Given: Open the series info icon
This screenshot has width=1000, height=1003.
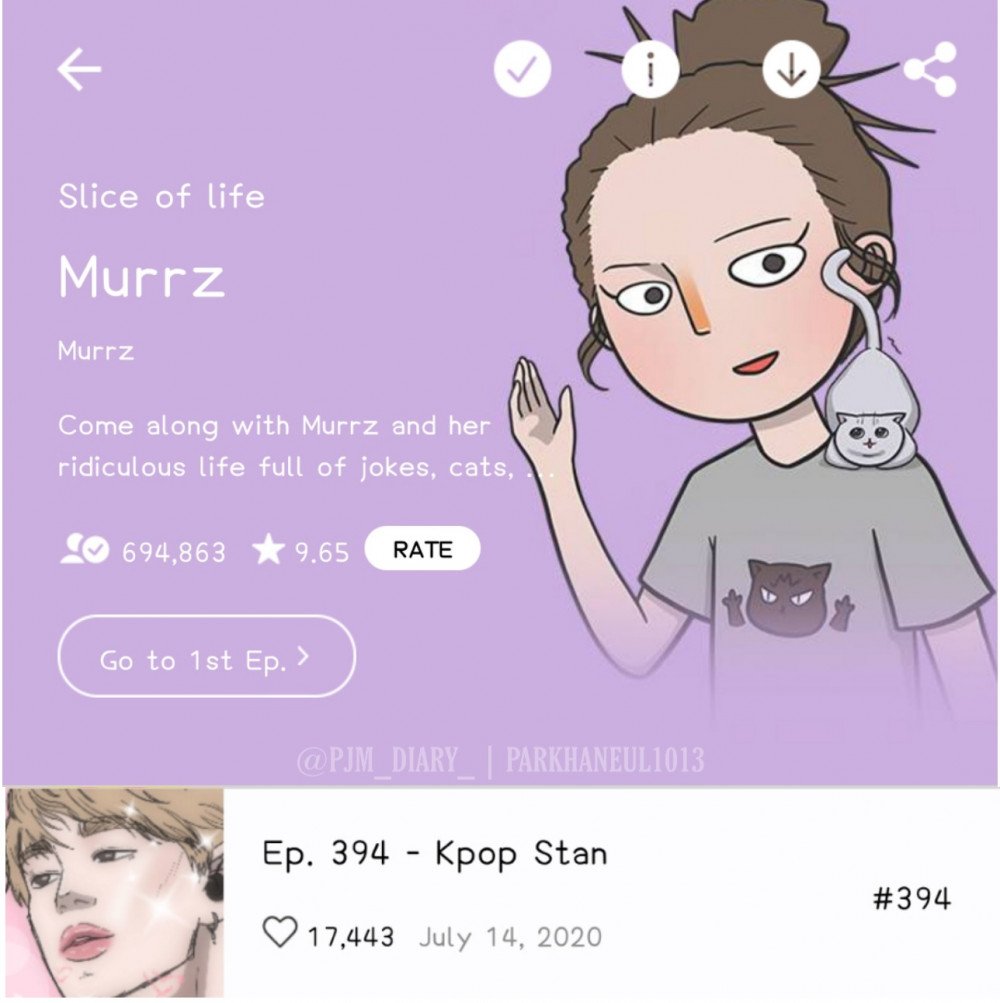Looking at the screenshot, I should pyautogui.click(x=651, y=69).
